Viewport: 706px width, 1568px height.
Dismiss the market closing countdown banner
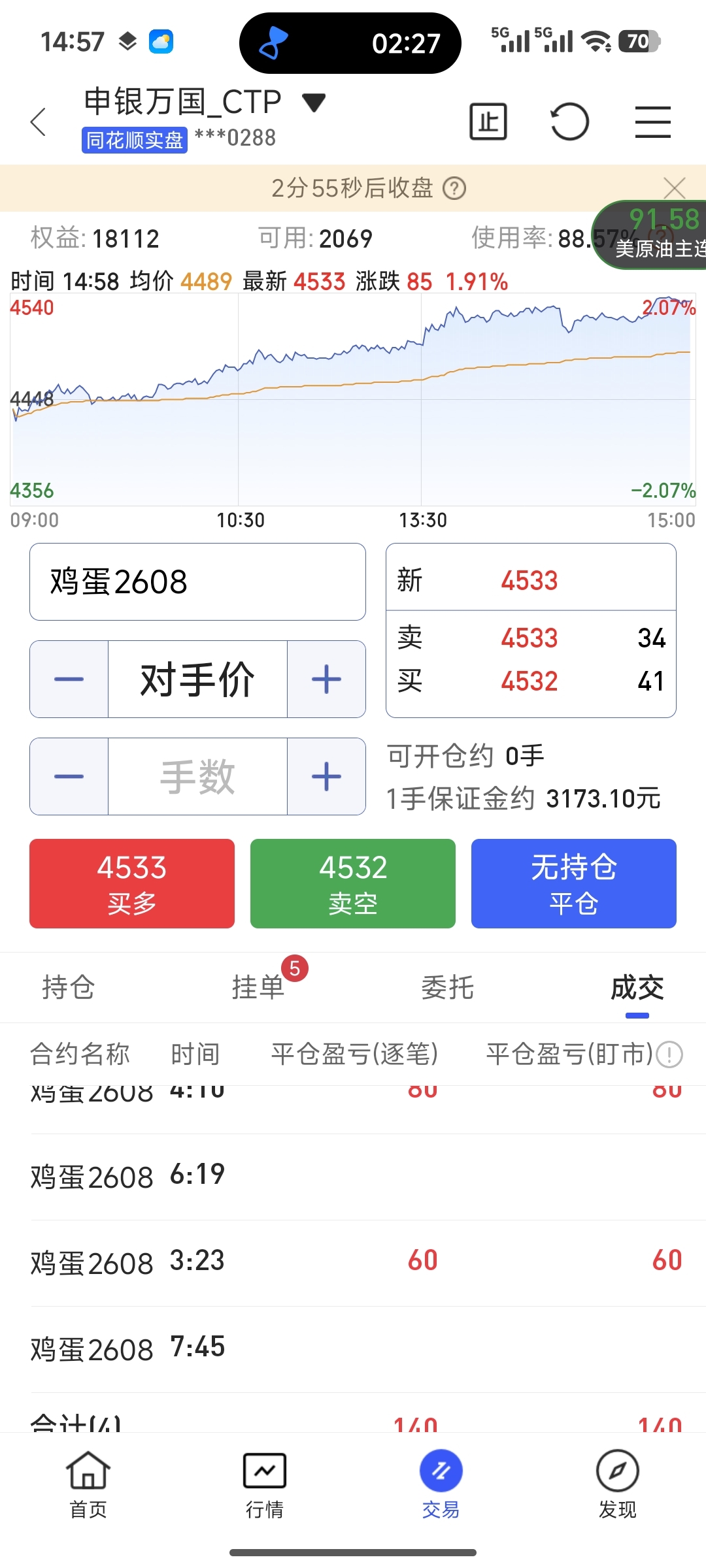[674, 188]
